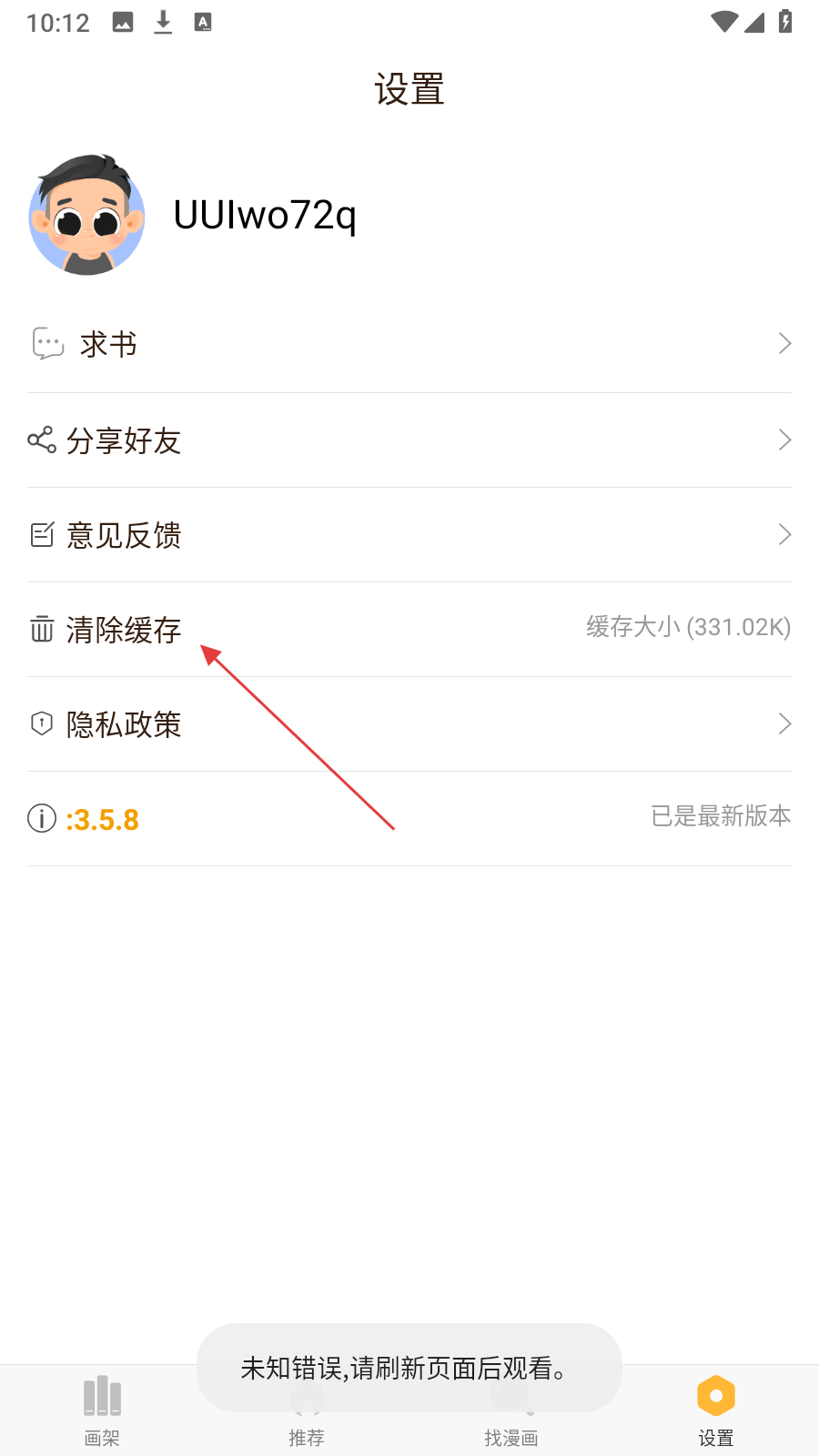Open the 意见反馈 feedback page
This screenshot has height=1456, width=819.
point(409,535)
